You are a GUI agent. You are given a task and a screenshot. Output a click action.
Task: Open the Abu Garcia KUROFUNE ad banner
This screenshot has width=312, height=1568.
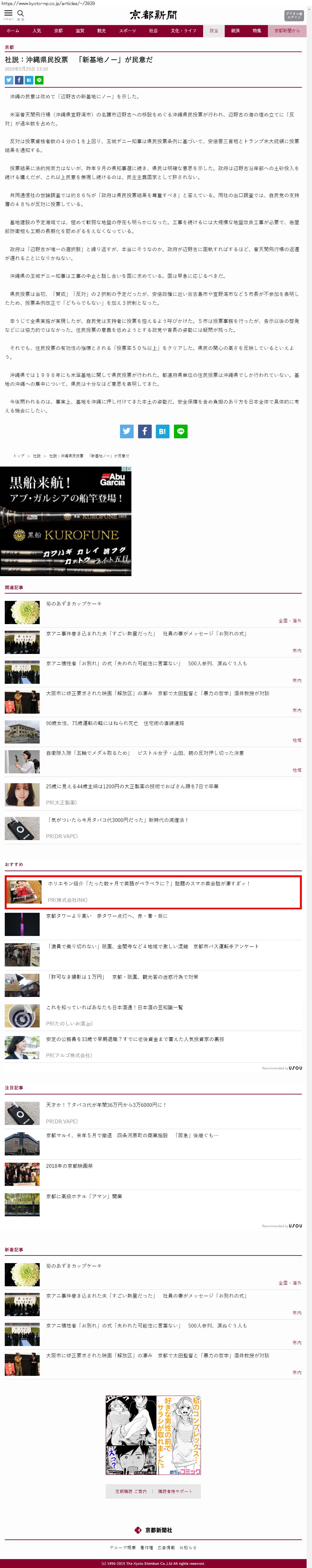tap(66, 522)
